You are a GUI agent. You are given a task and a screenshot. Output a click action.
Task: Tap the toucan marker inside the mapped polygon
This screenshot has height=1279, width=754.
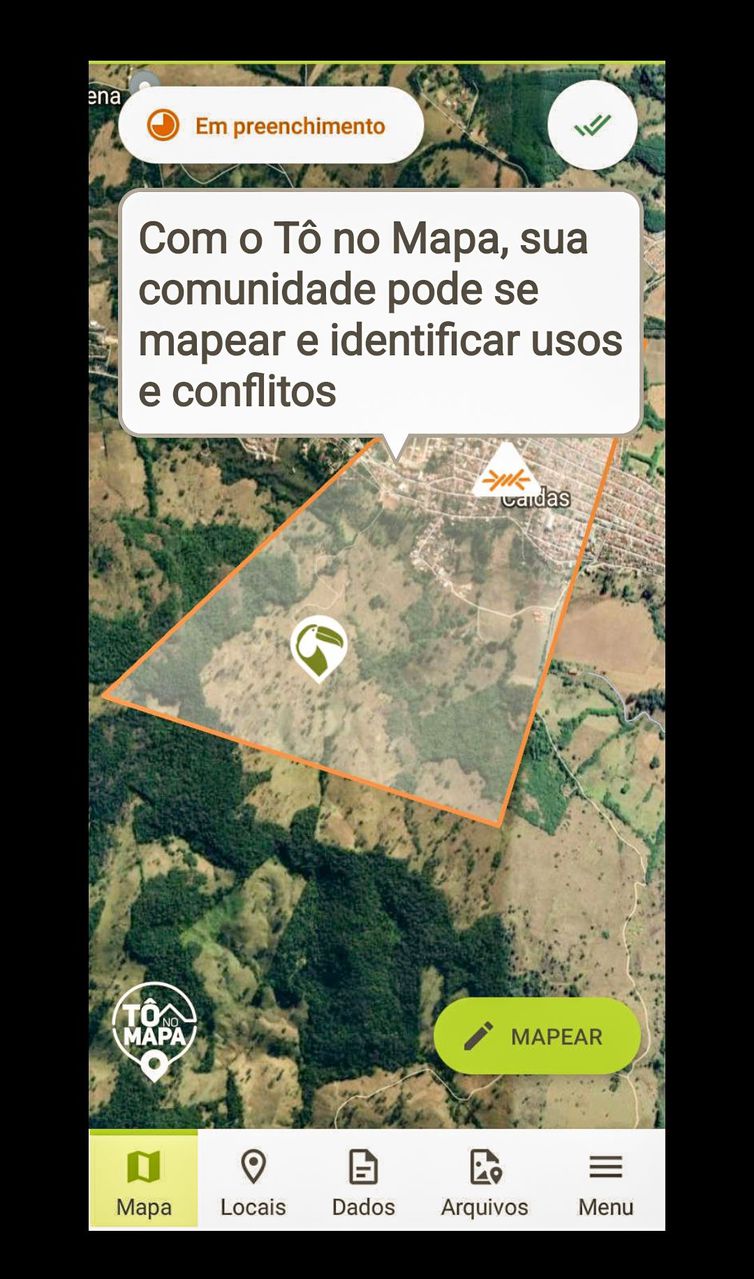pos(318,645)
